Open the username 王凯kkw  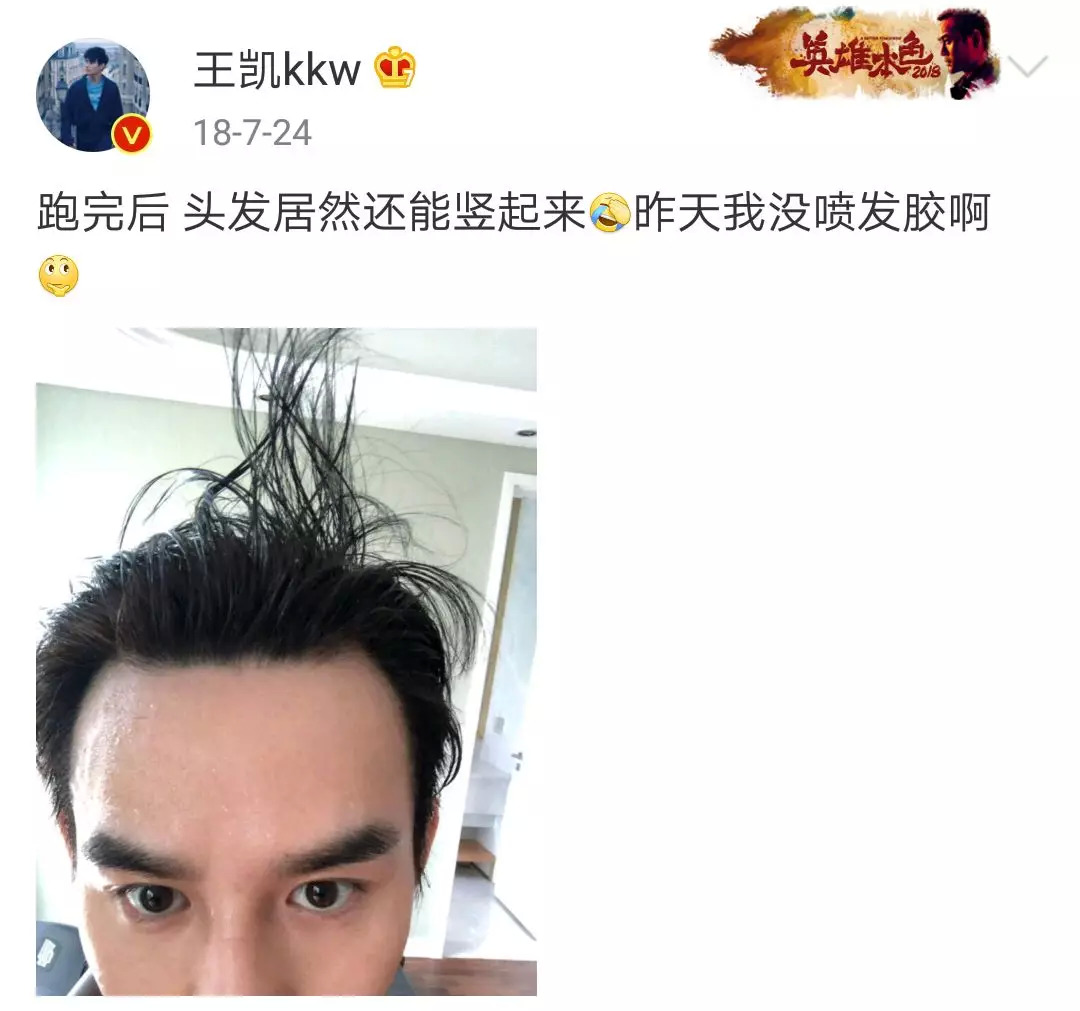click(276, 71)
